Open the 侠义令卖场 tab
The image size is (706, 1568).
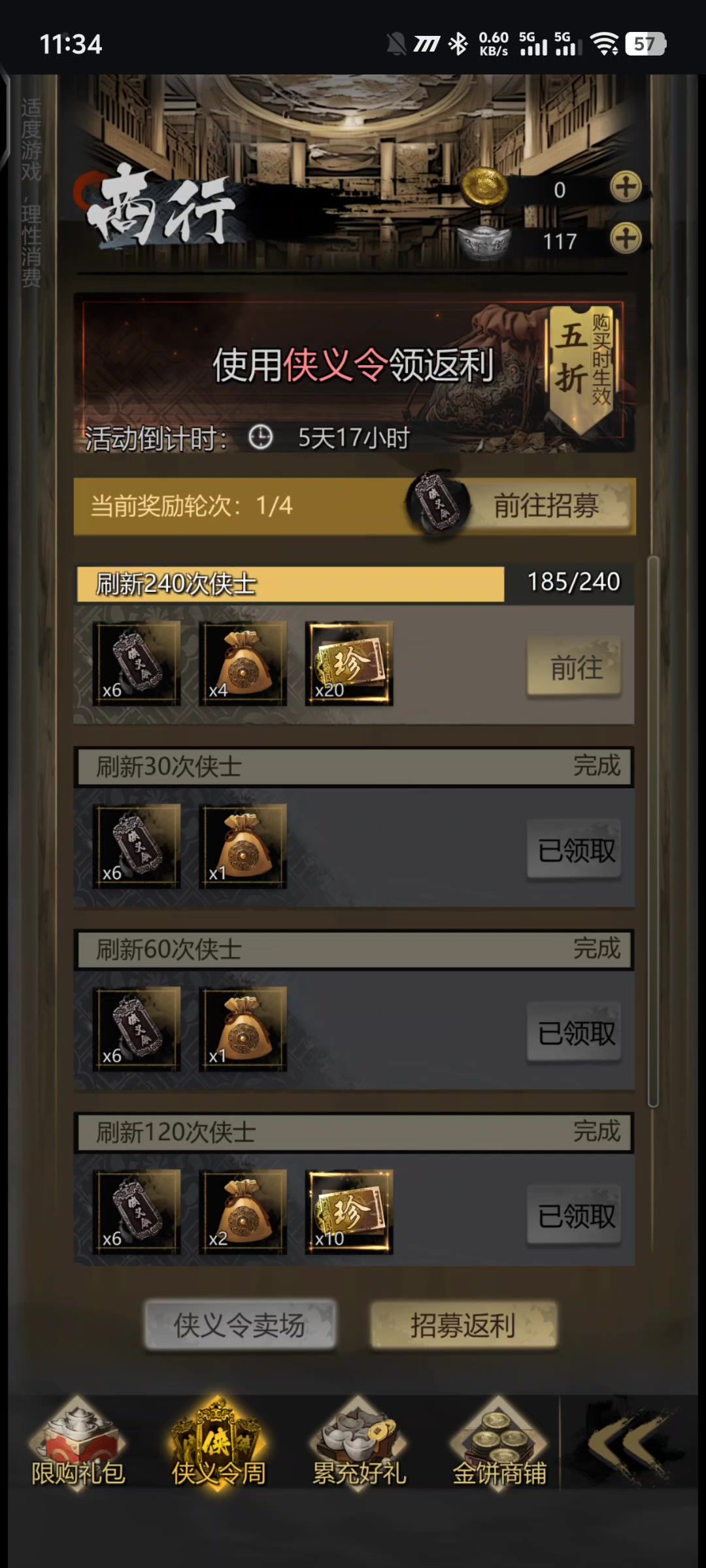click(239, 1325)
